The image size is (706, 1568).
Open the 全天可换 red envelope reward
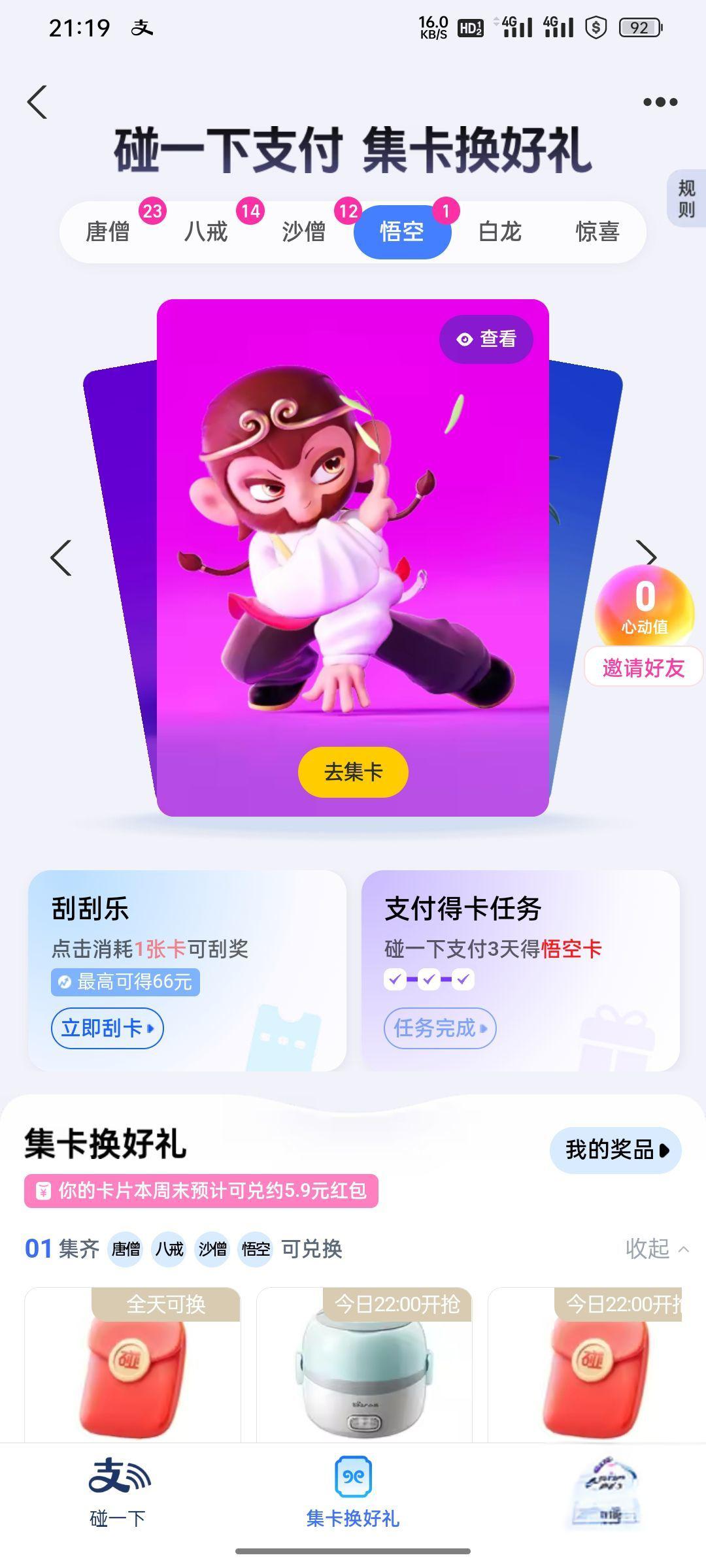point(133,1365)
